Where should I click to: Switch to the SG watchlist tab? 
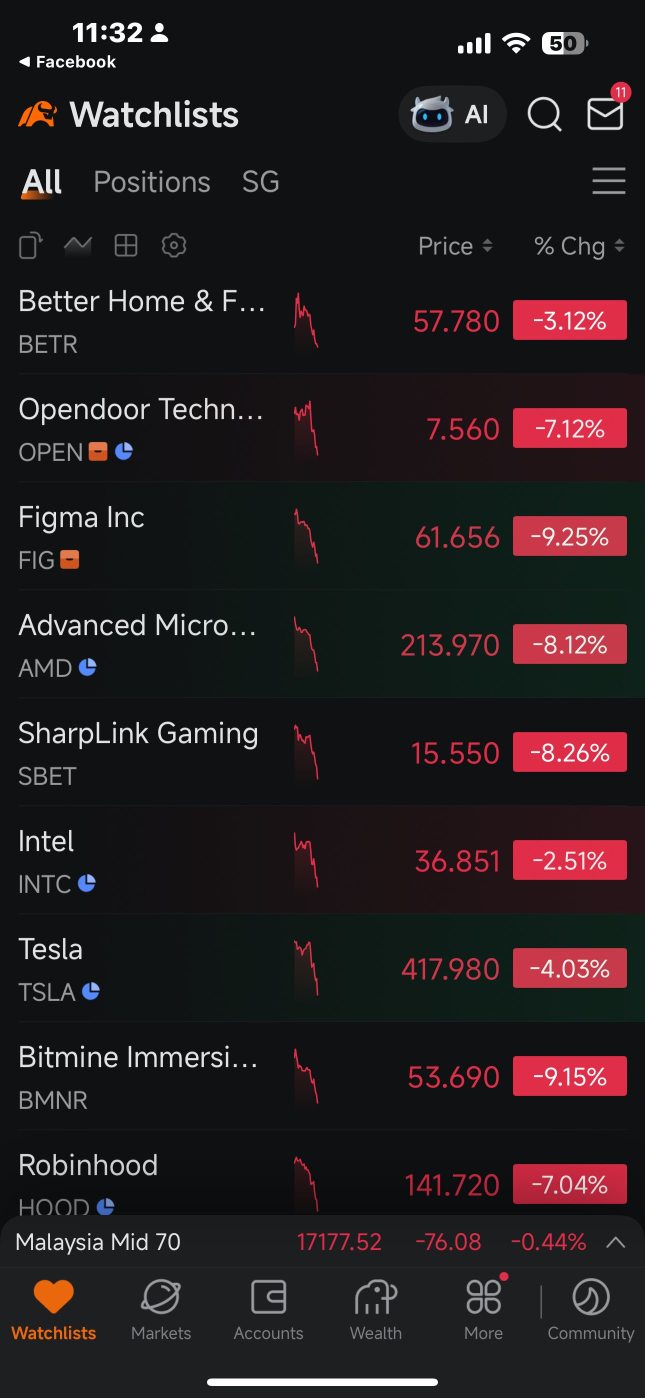pyautogui.click(x=260, y=182)
